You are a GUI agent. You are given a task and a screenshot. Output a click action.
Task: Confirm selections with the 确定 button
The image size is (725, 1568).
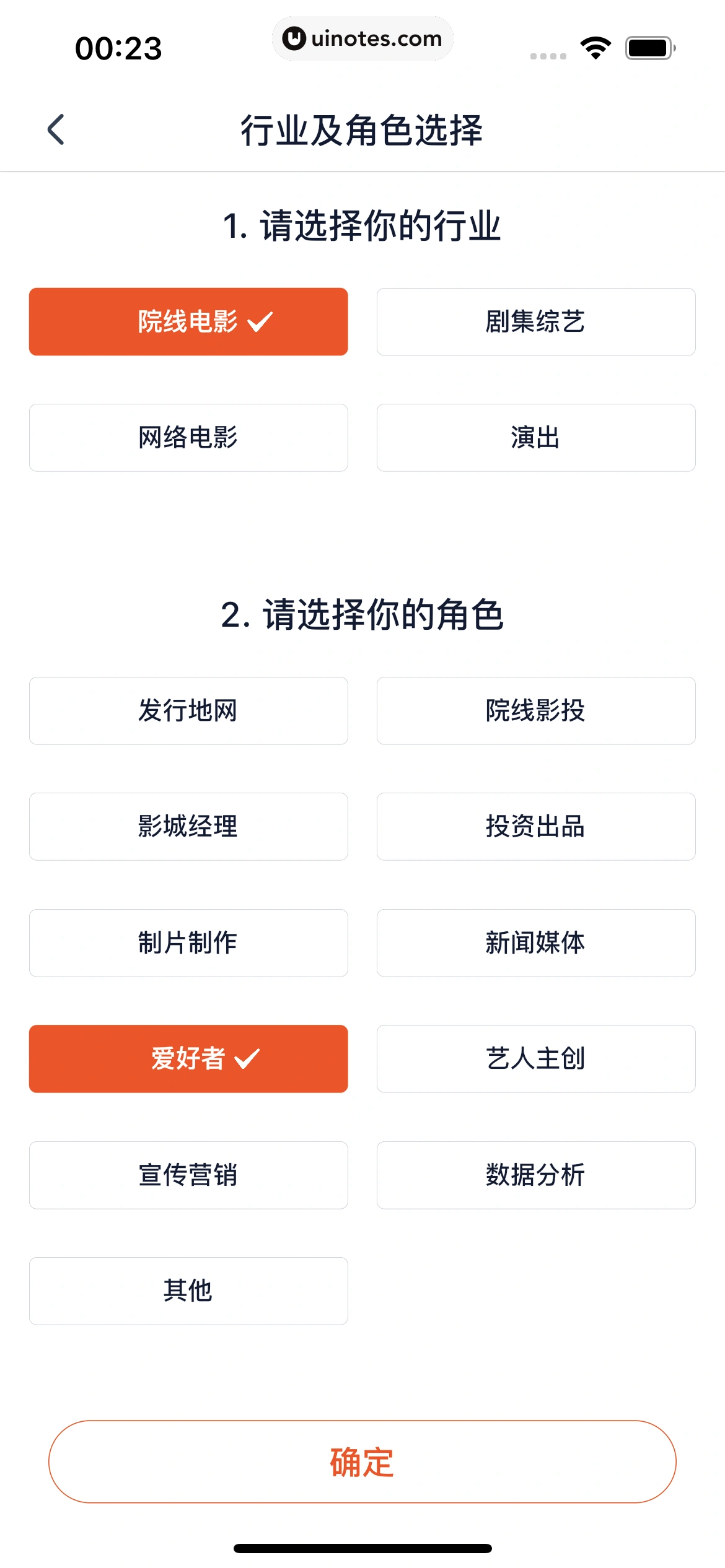point(362,1461)
